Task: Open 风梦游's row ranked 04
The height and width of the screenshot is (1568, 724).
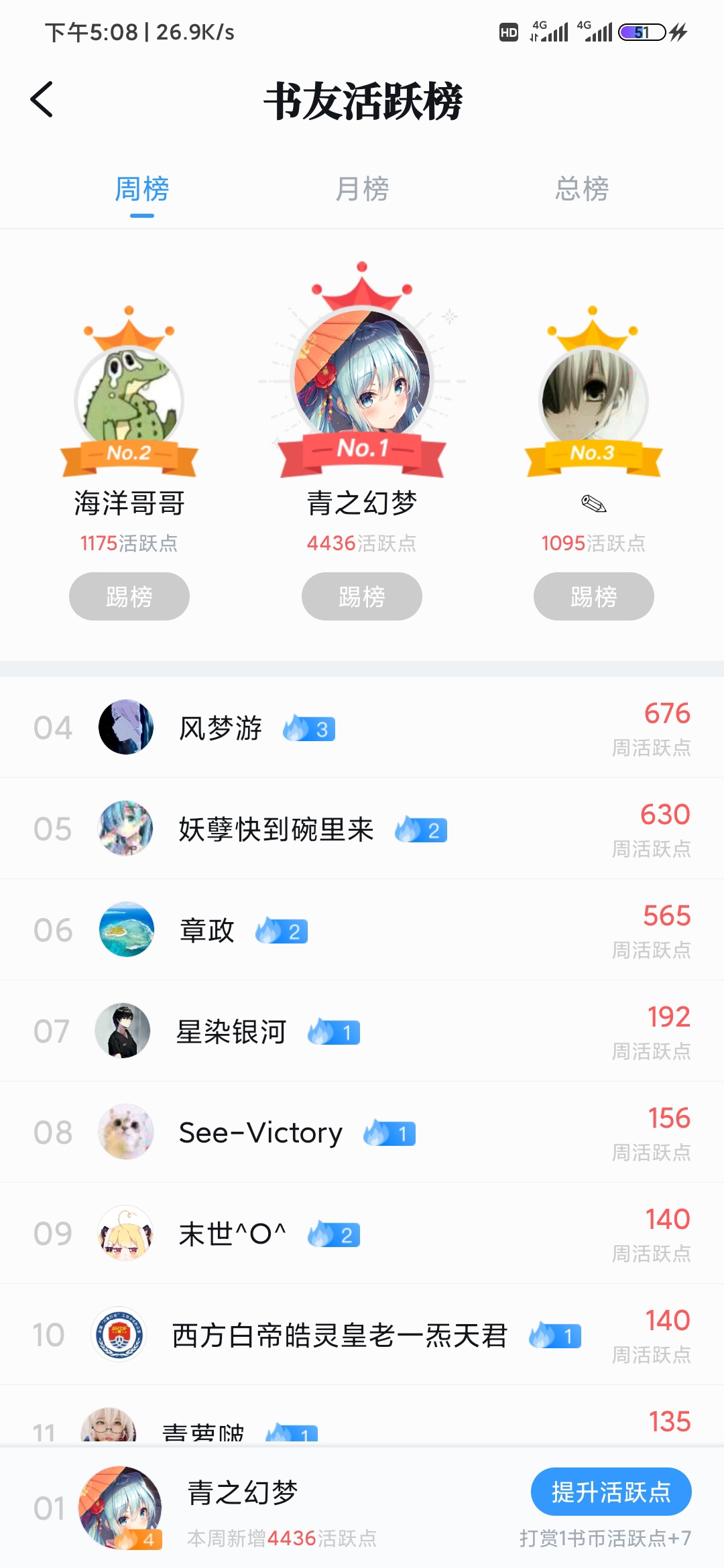Action: (362, 728)
